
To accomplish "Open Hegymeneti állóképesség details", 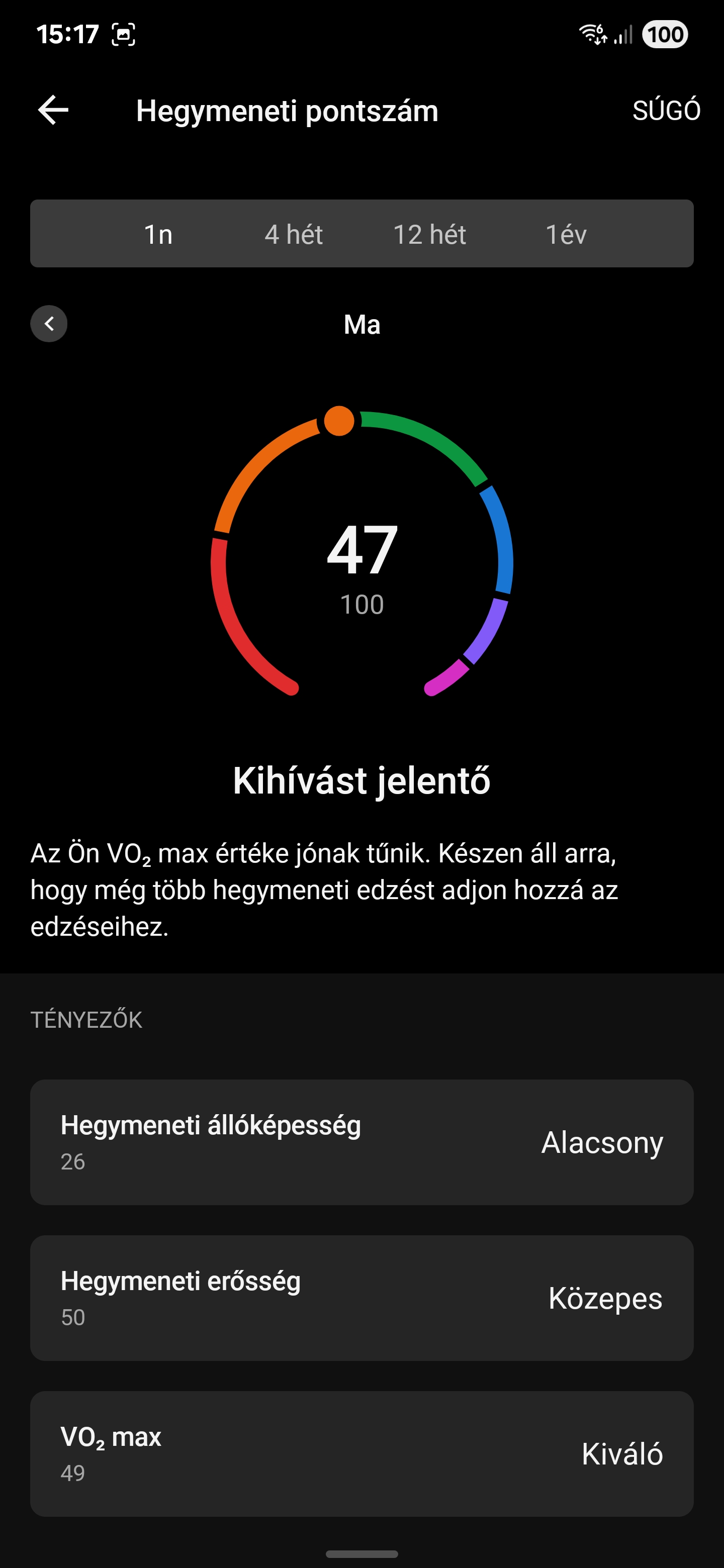I will point(361,1142).
